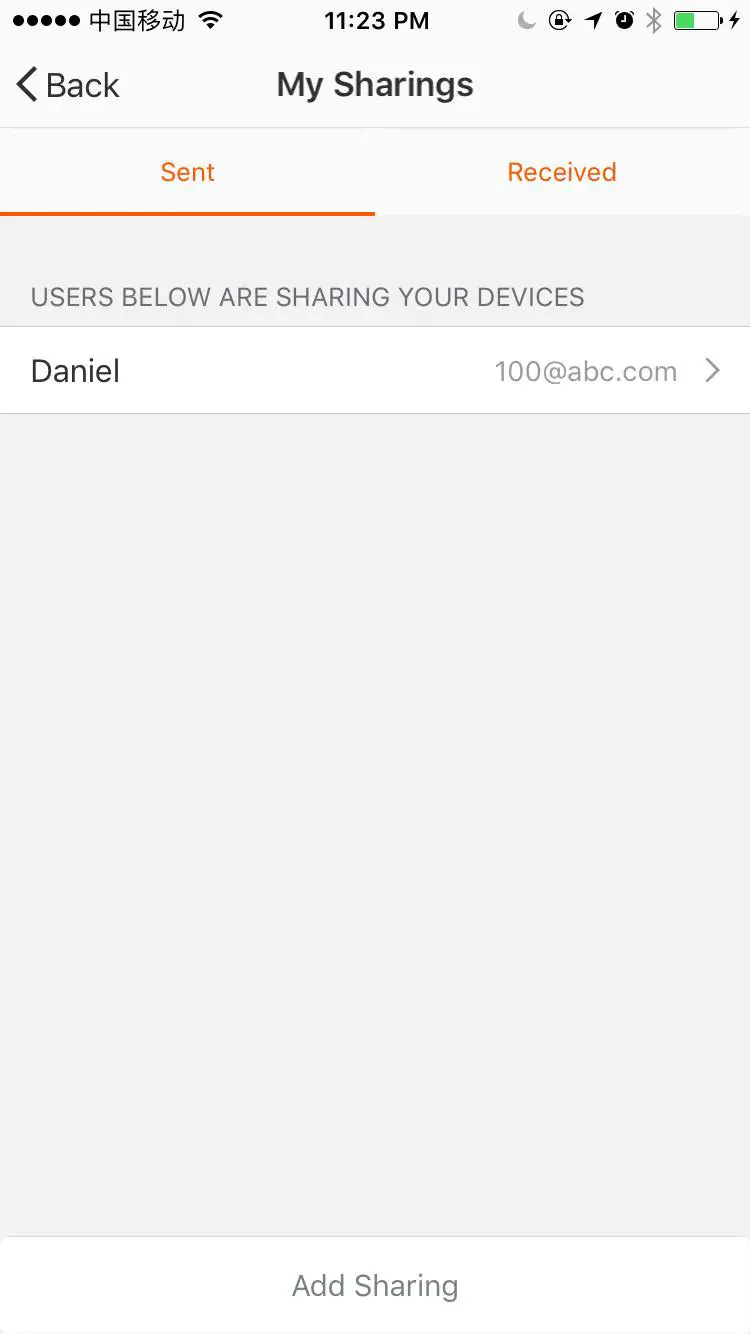Screen dimensions: 750x1334
Task: Switch to the Received tab
Action: (x=562, y=172)
